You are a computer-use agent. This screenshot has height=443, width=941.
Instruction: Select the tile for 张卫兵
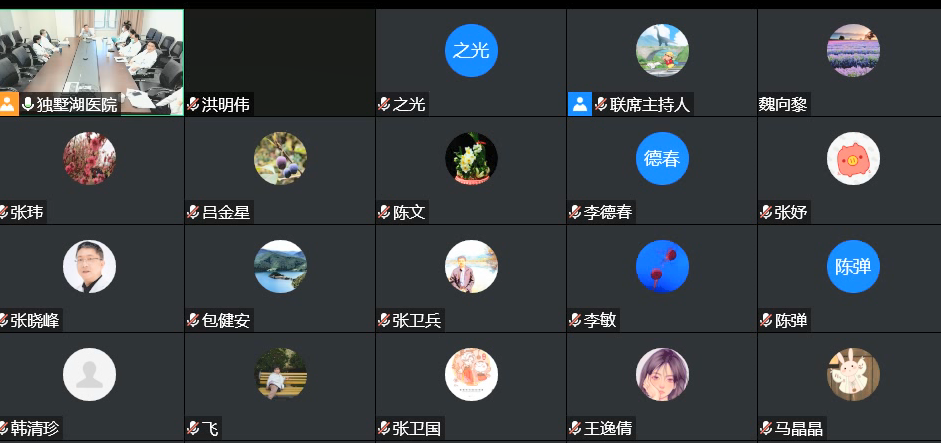coord(471,278)
